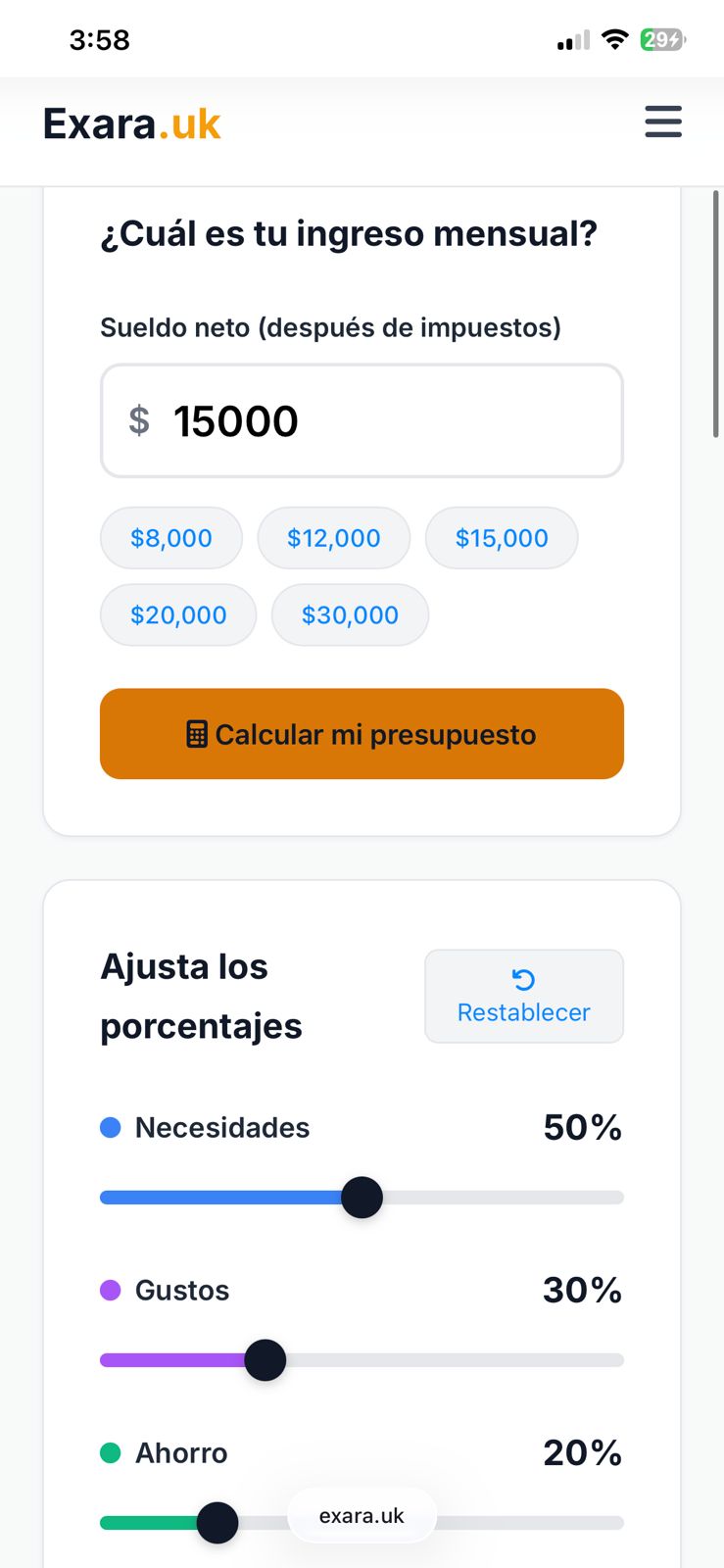Select the $30,000 preset amount

350,614
